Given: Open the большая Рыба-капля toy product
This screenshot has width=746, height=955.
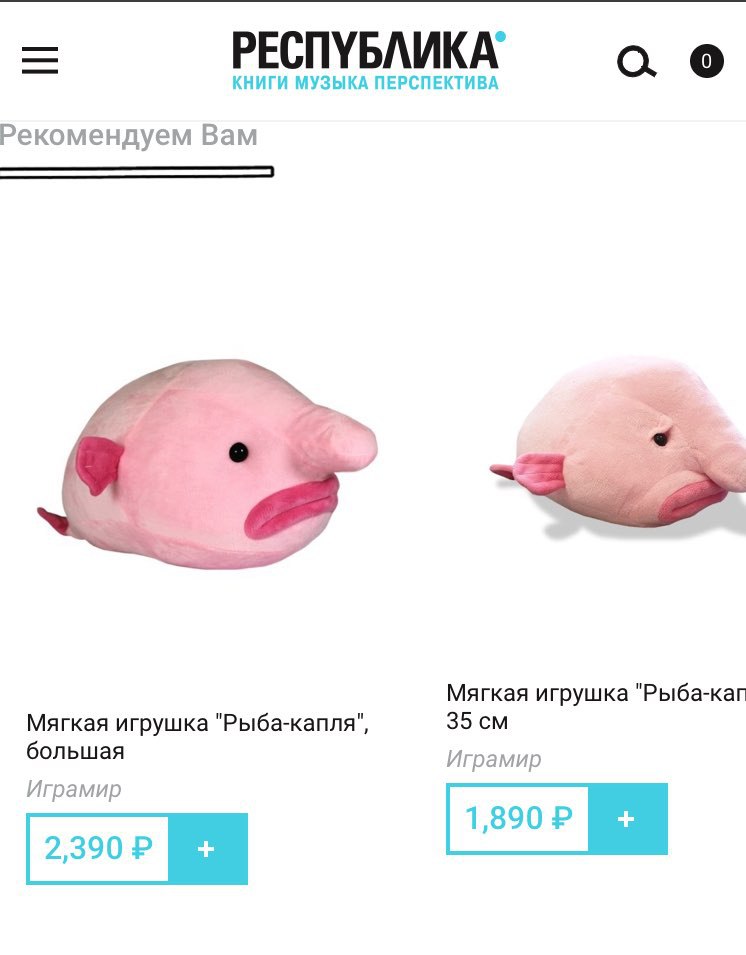Looking at the screenshot, I should [197, 736].
